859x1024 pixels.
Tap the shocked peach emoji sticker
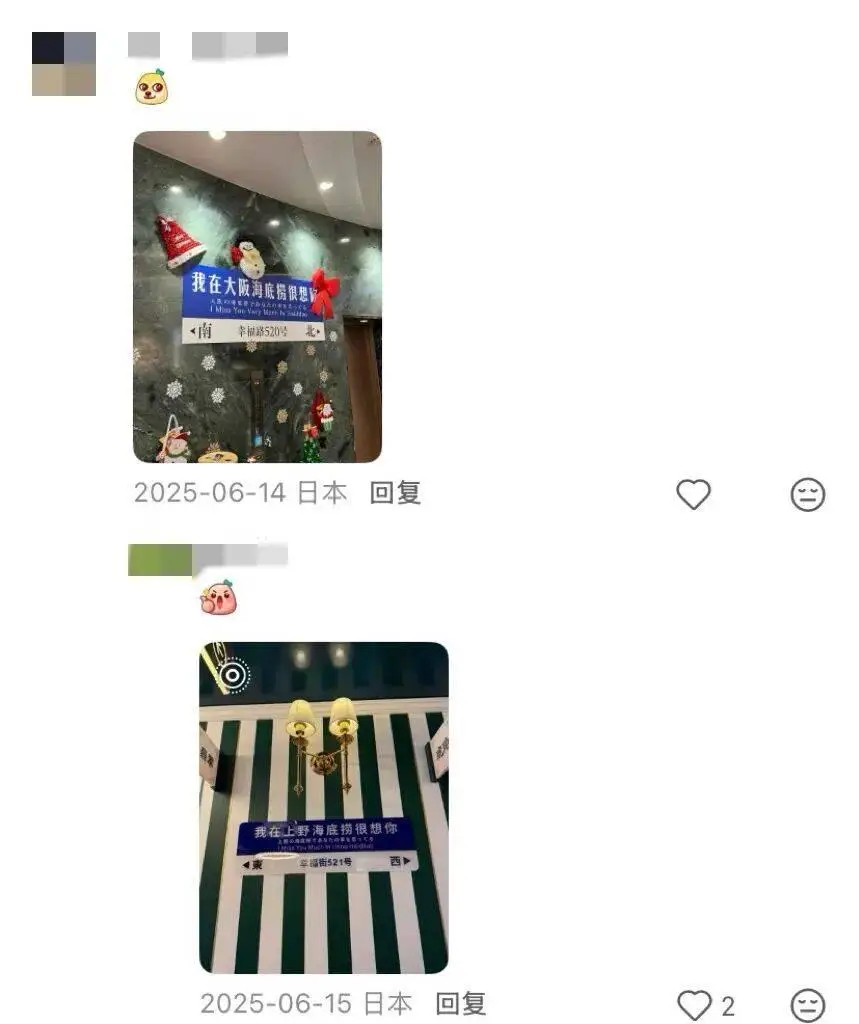coord(219,597)
